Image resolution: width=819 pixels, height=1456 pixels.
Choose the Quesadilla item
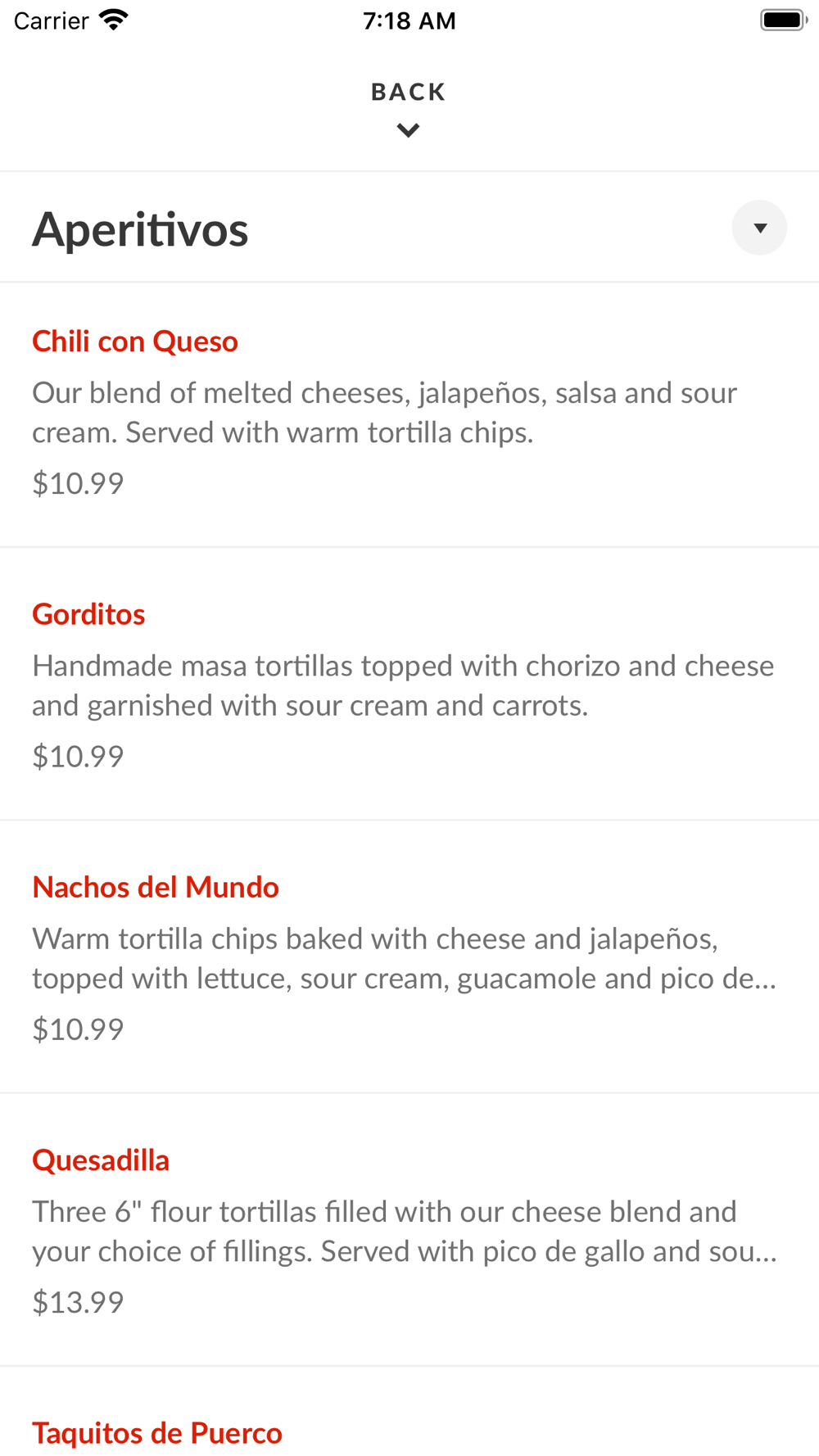(101, 1160)
